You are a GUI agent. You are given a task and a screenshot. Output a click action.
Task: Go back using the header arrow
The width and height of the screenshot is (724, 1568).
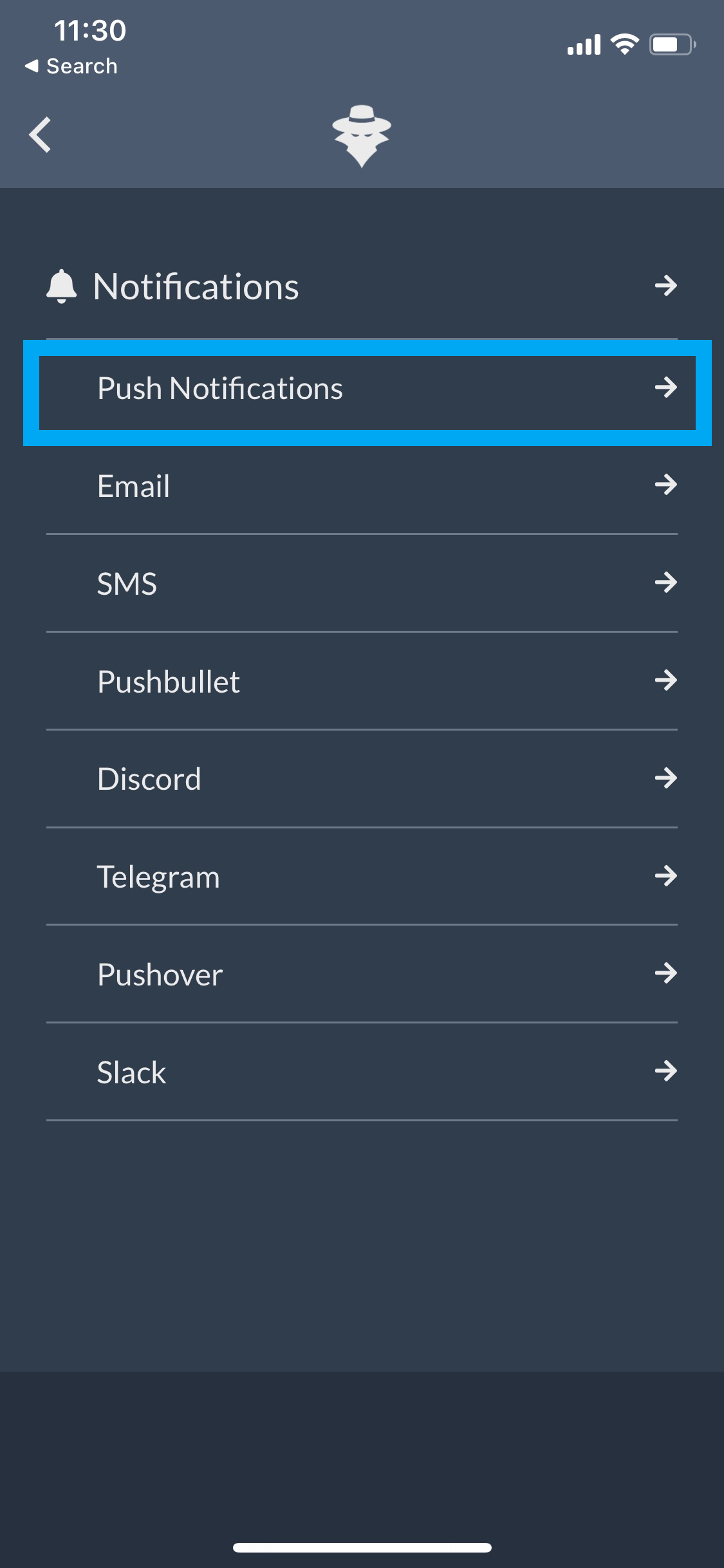(40, 135)
